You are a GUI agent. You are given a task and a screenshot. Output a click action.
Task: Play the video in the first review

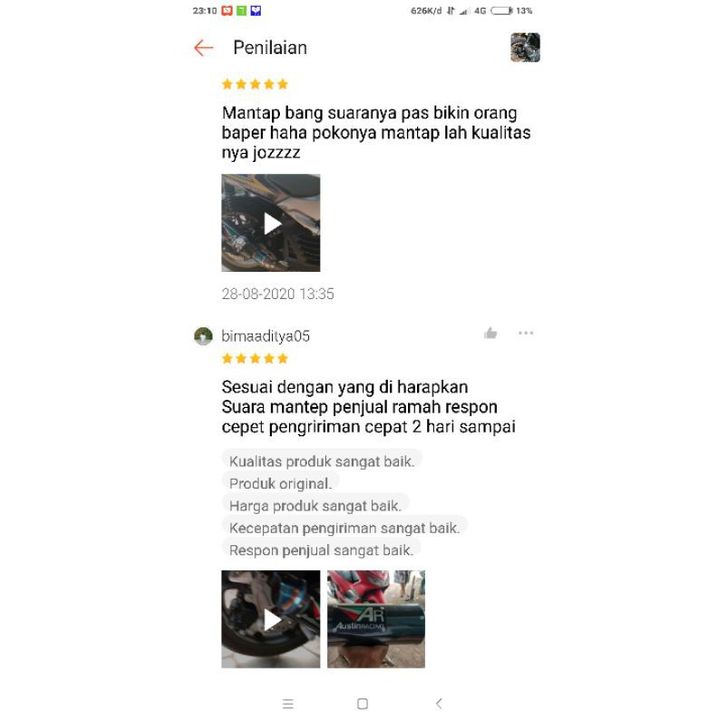click(271, 223)
